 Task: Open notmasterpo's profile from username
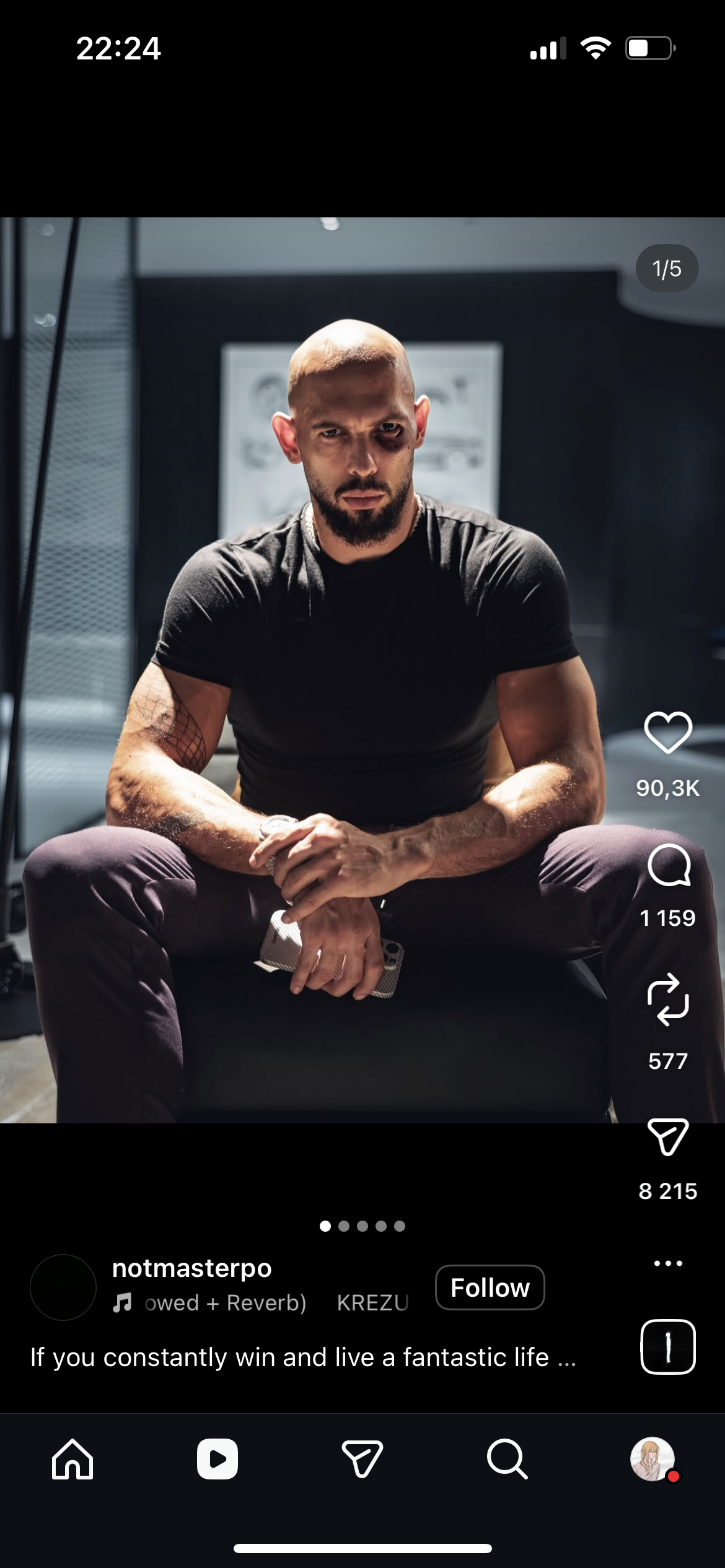pyautogui.click(x=191, y=1268)
